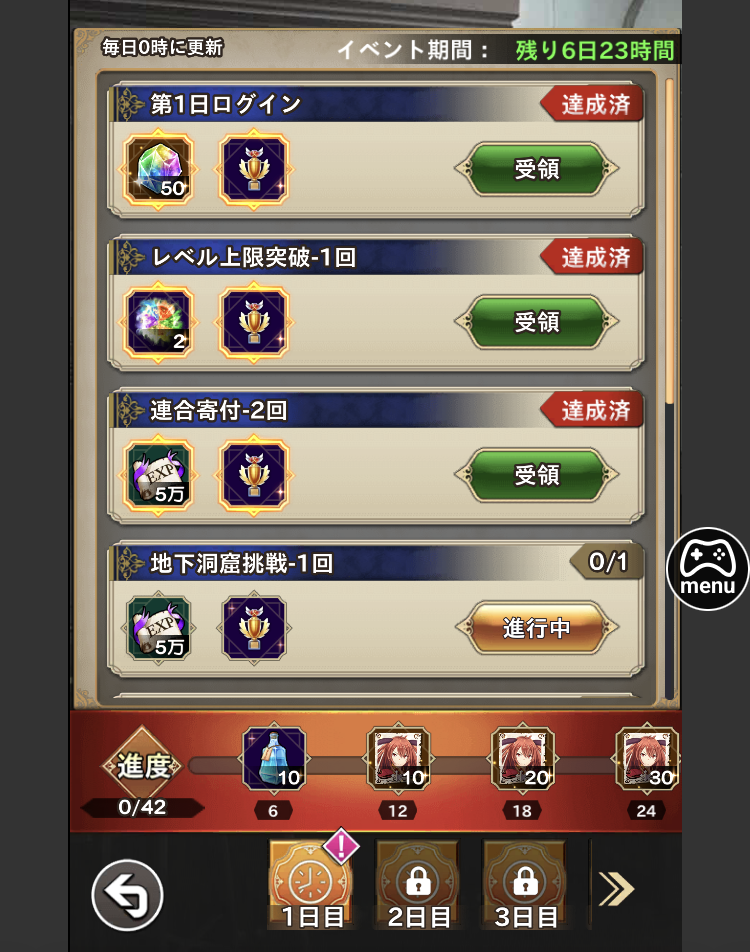750x952 pixels.
Task: View the gem reward in 第1日ログイン
Action: [159, 169]
